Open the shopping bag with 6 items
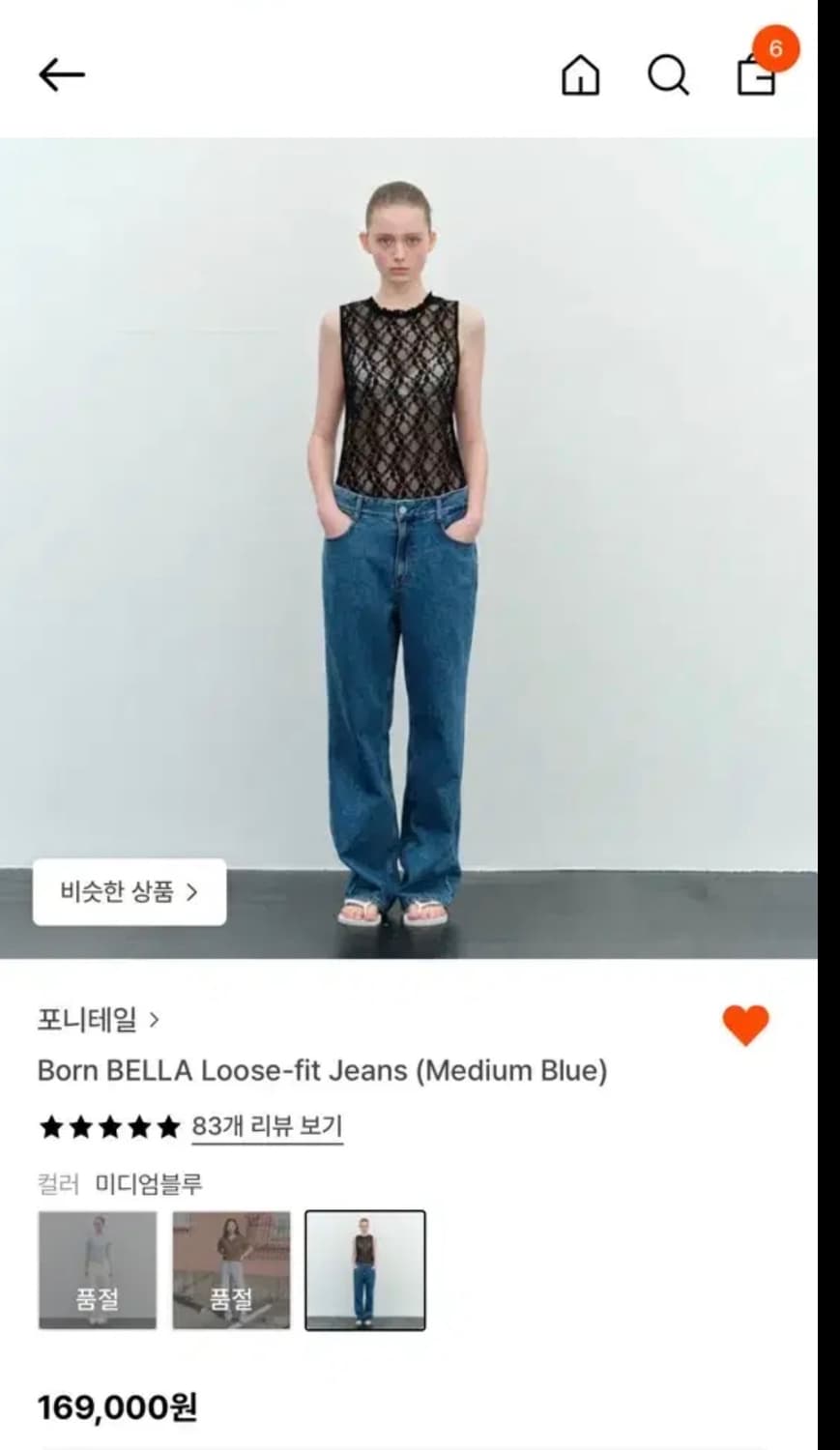 pos(757,81)
